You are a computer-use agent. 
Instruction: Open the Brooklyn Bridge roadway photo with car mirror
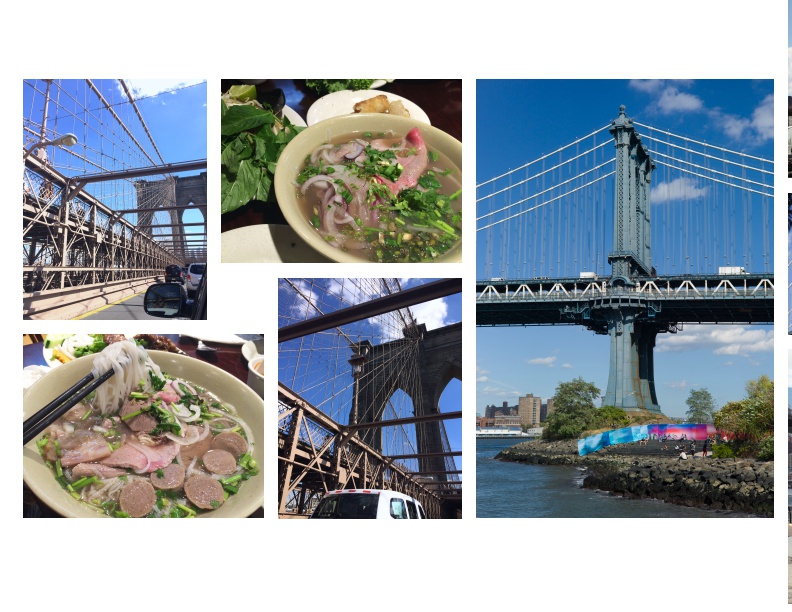[114, 199]
